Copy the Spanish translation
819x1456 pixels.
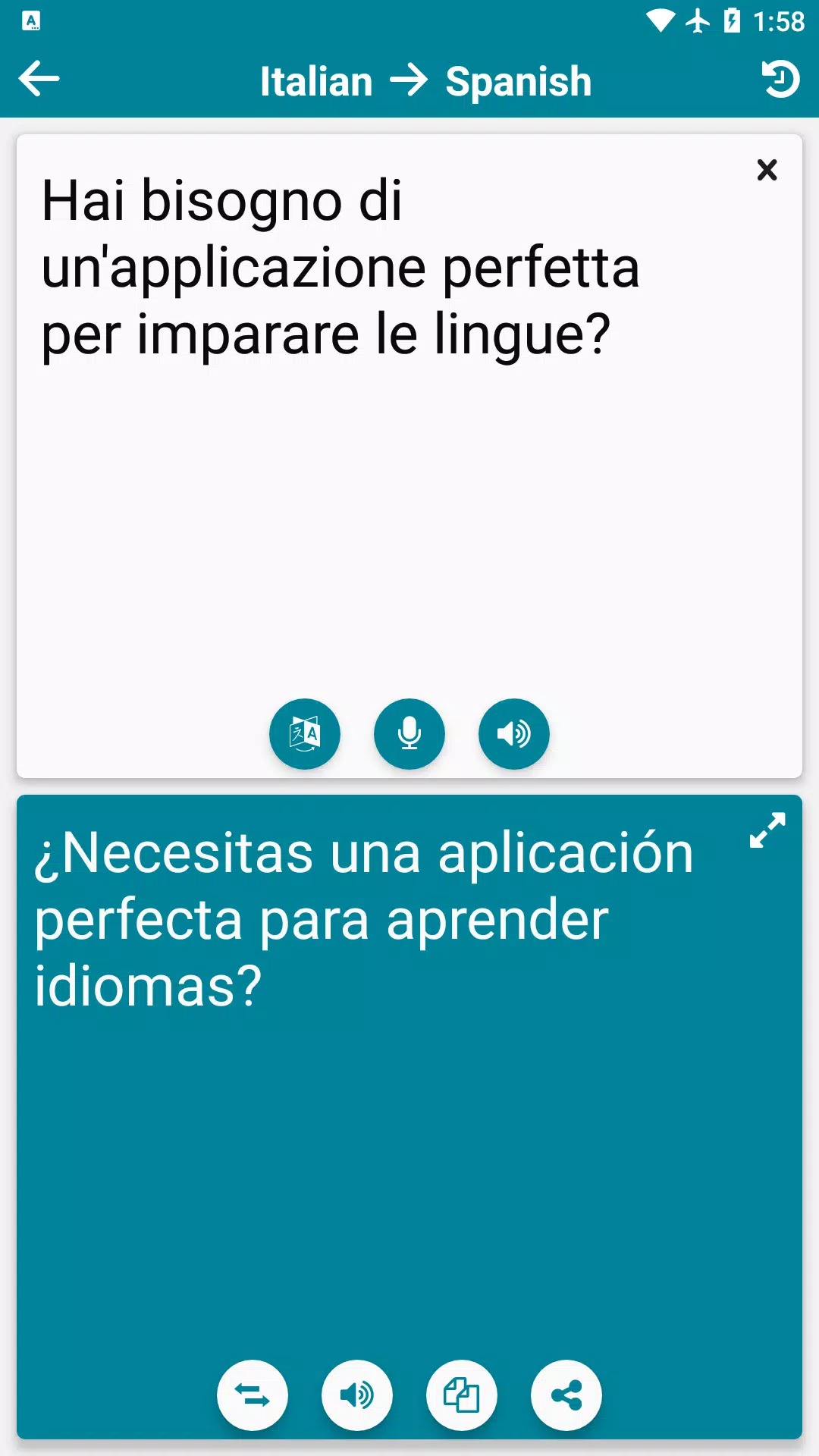click(461, 1395)
